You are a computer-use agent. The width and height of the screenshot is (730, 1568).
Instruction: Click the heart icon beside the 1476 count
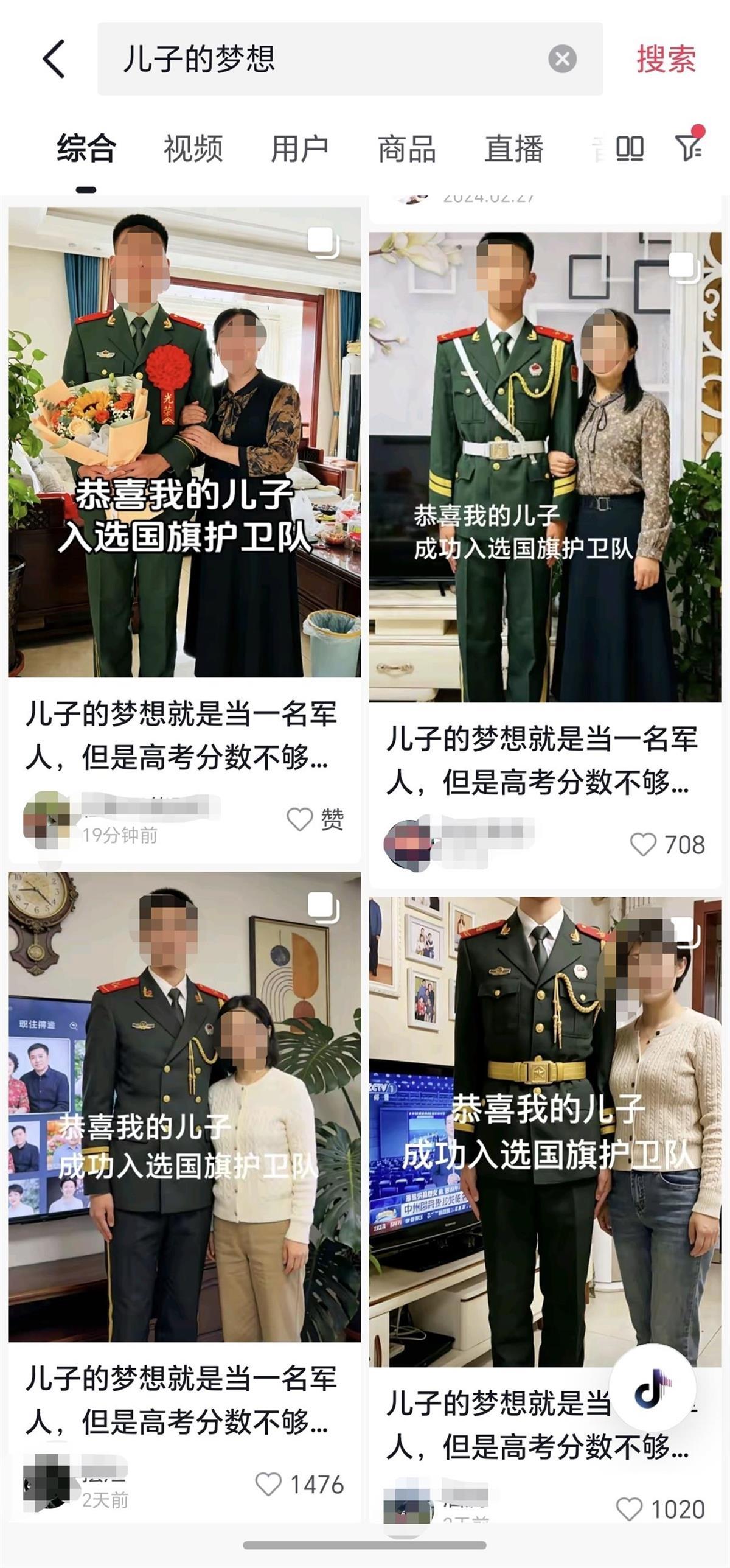(x=268, y=1485)
